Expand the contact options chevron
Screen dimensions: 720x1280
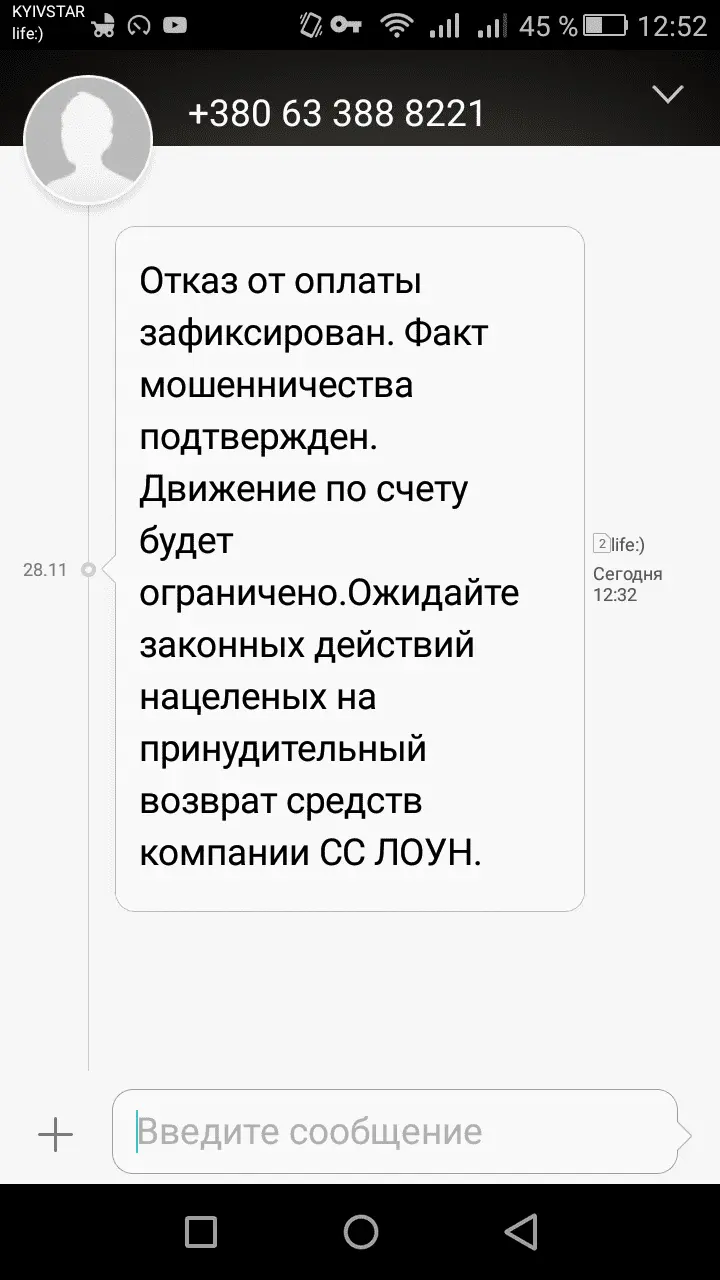pos(667,94)
